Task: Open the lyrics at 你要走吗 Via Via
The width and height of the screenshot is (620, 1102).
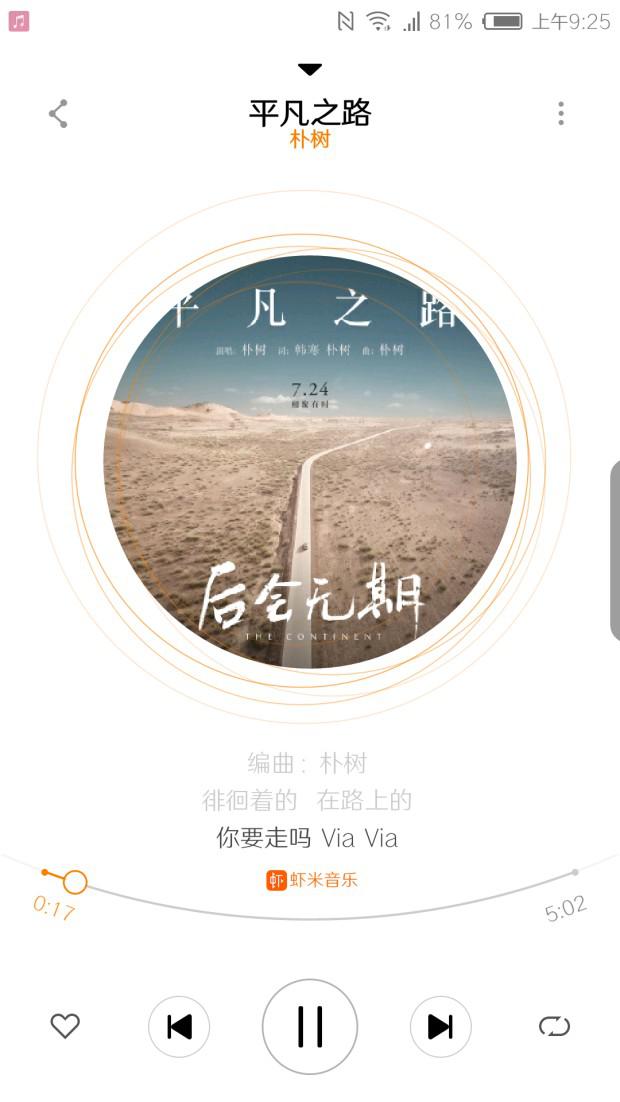Action: tap(307, 838)
